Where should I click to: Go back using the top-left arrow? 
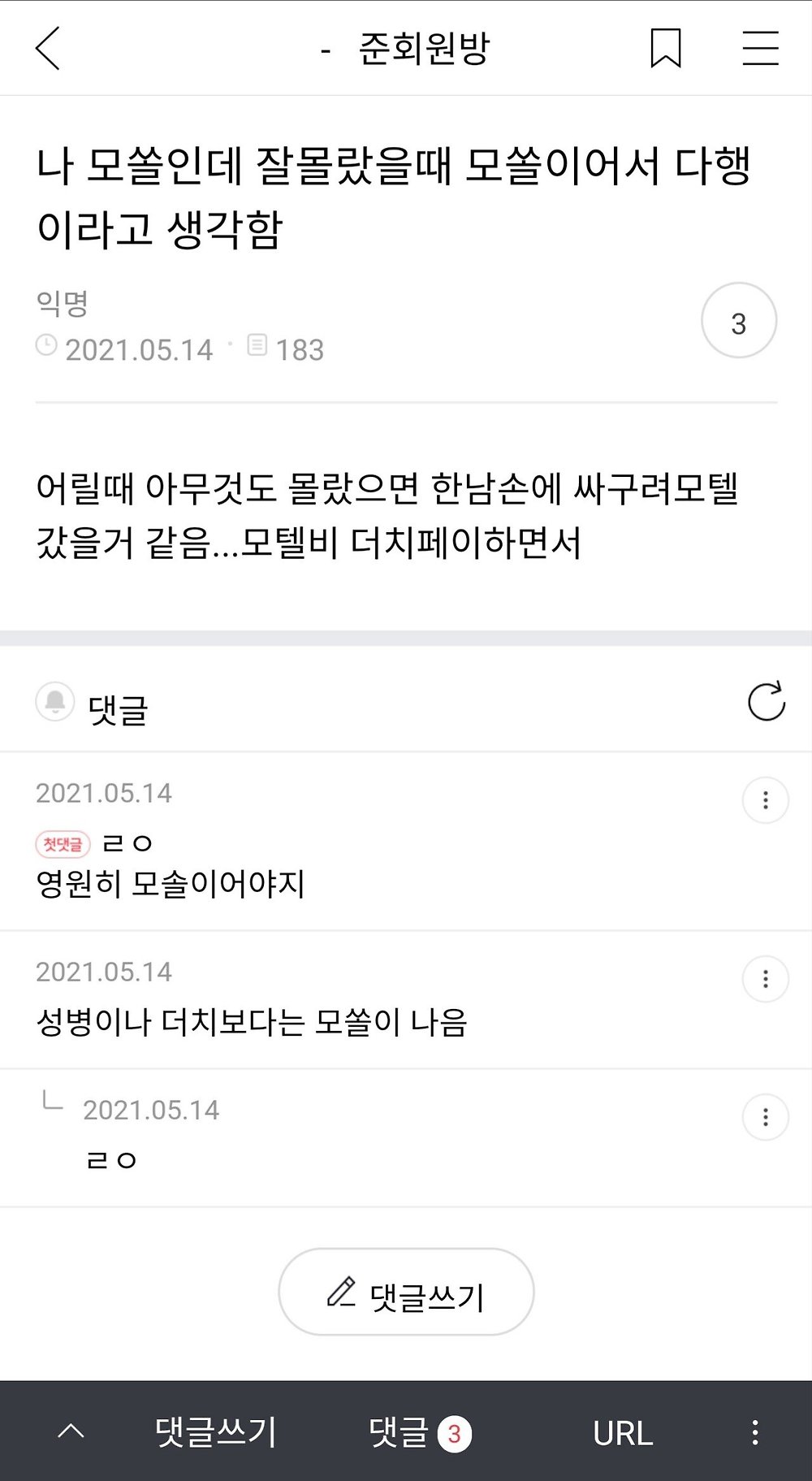point(48,48)
